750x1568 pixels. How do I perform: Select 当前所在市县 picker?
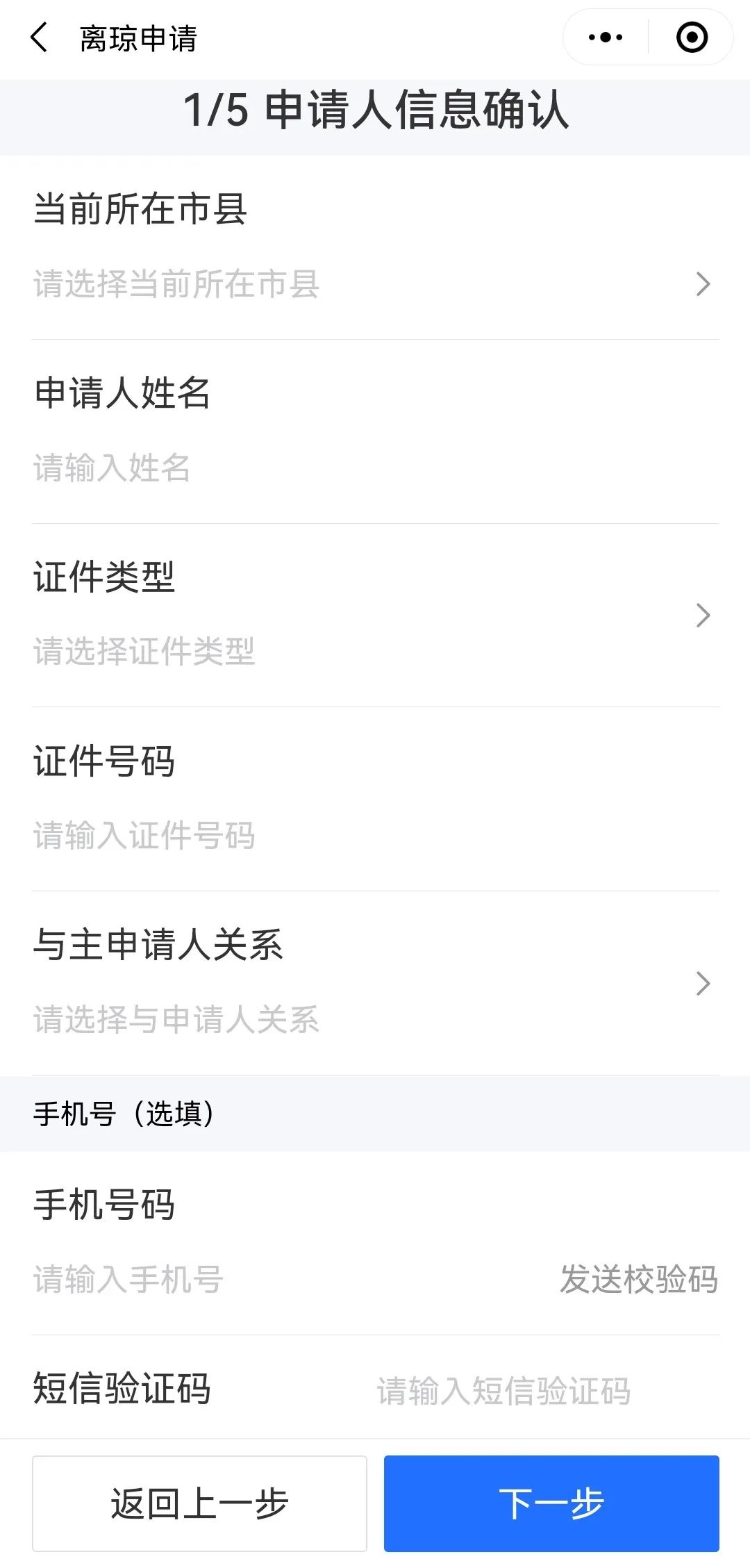pyautogui.click(x=375, y=284)
